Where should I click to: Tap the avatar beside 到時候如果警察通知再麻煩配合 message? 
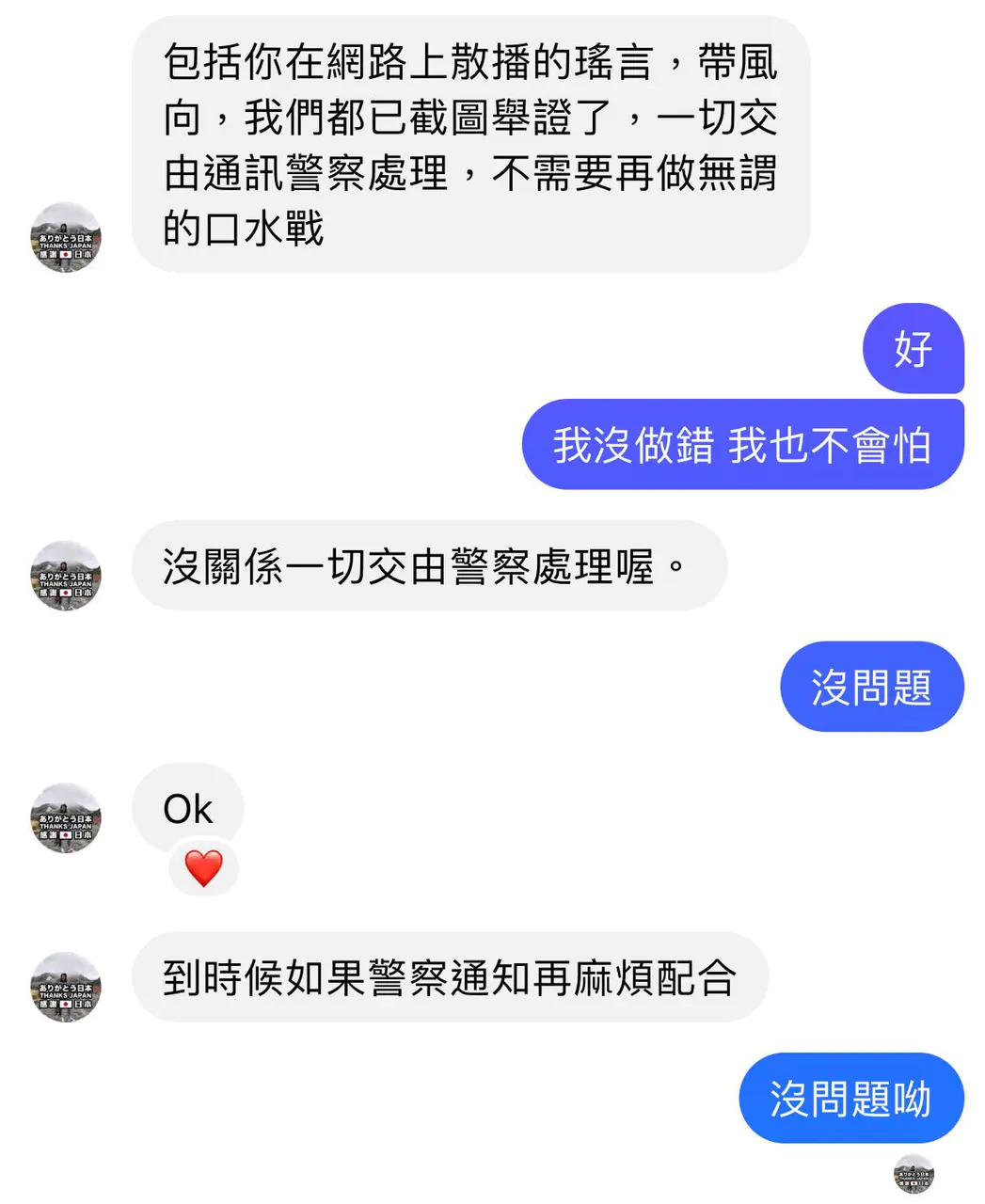point(66,987)
